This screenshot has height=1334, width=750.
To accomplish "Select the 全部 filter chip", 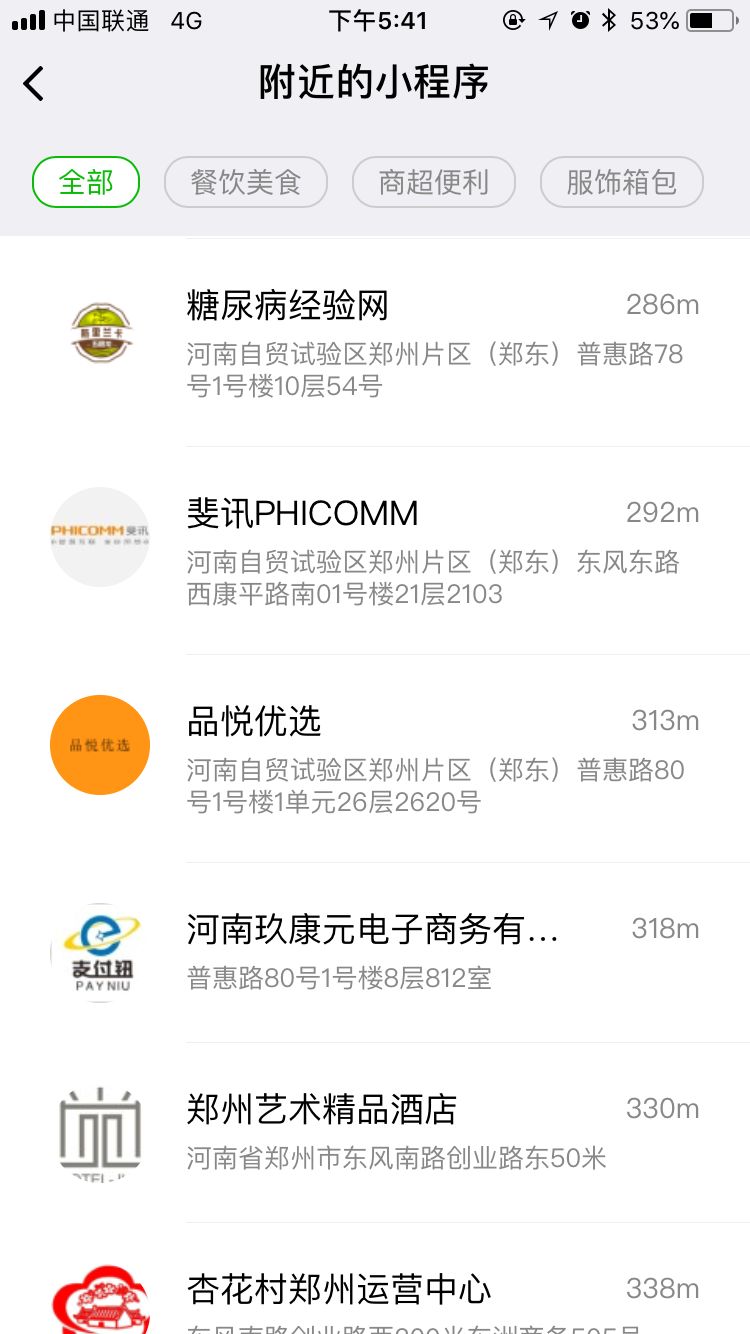I will tap(86, 182).
